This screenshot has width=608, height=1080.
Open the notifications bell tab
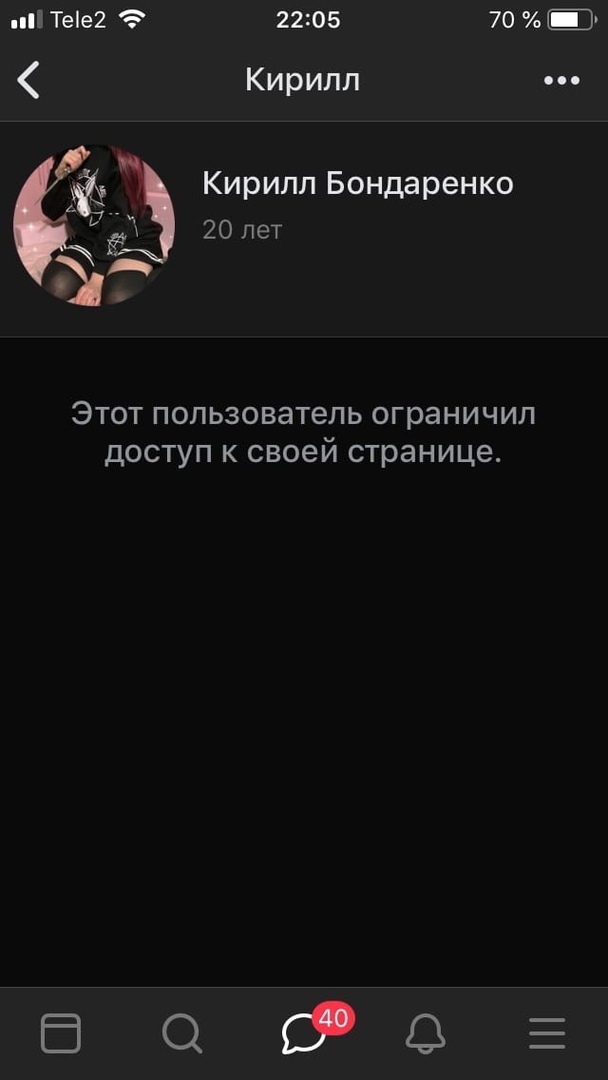(x=425, y=1033)
